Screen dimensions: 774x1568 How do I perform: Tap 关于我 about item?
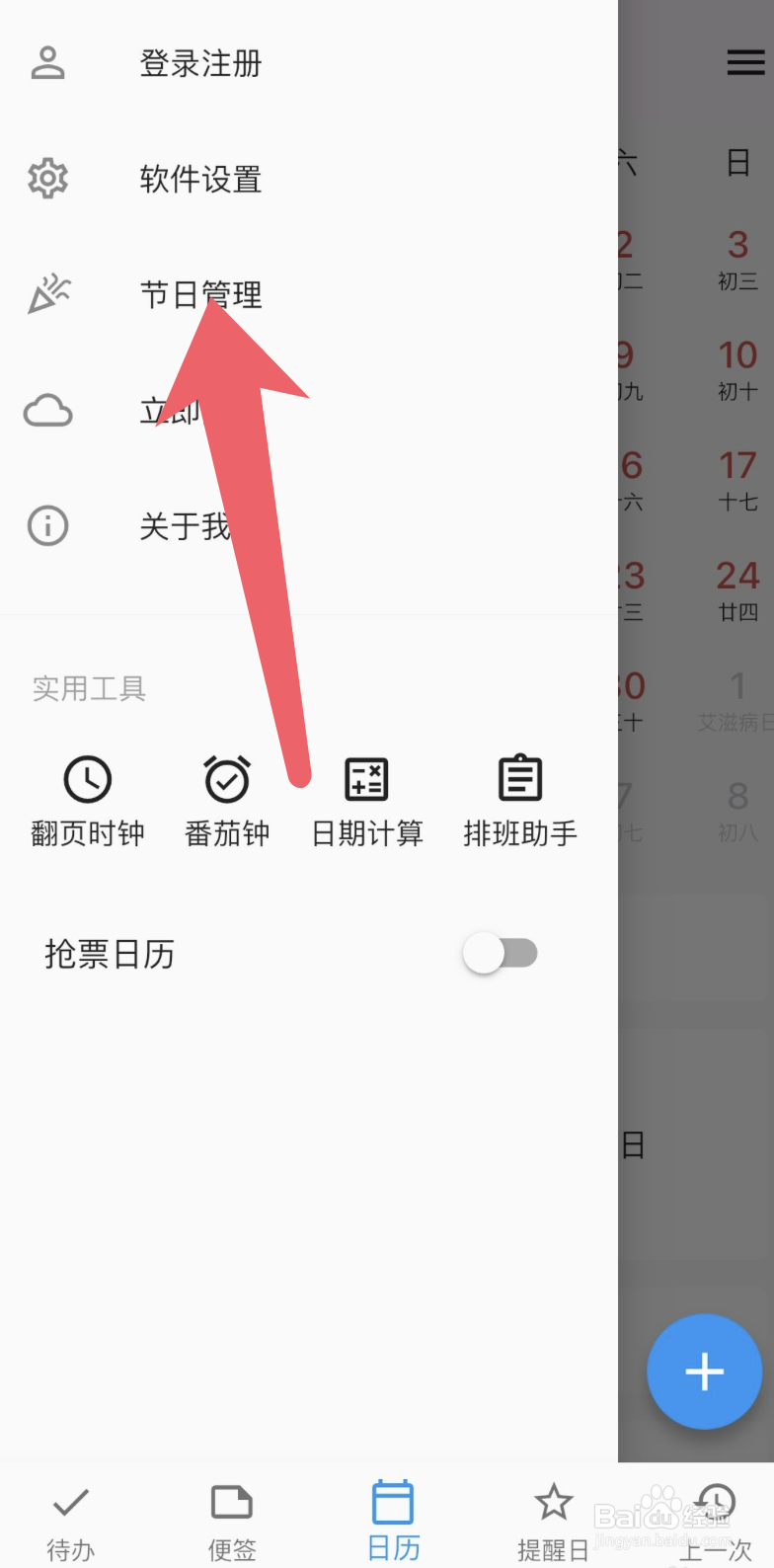pos(188,525)
